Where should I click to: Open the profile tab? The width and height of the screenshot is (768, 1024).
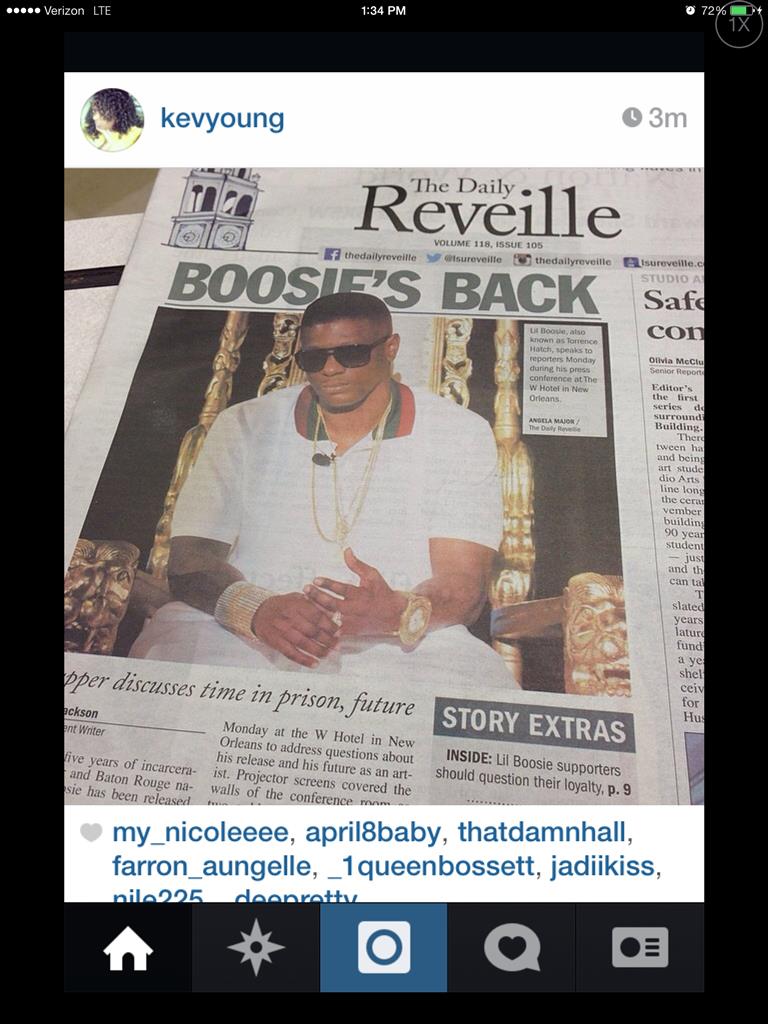(x=640, y=948)
